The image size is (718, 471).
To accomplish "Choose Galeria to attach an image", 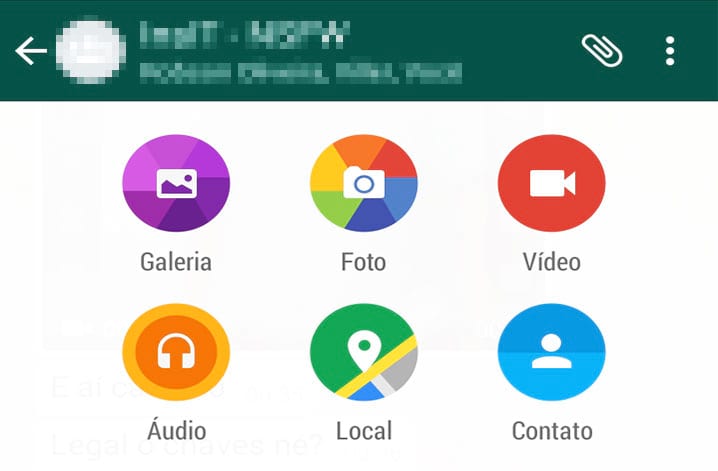I will 176,184.
